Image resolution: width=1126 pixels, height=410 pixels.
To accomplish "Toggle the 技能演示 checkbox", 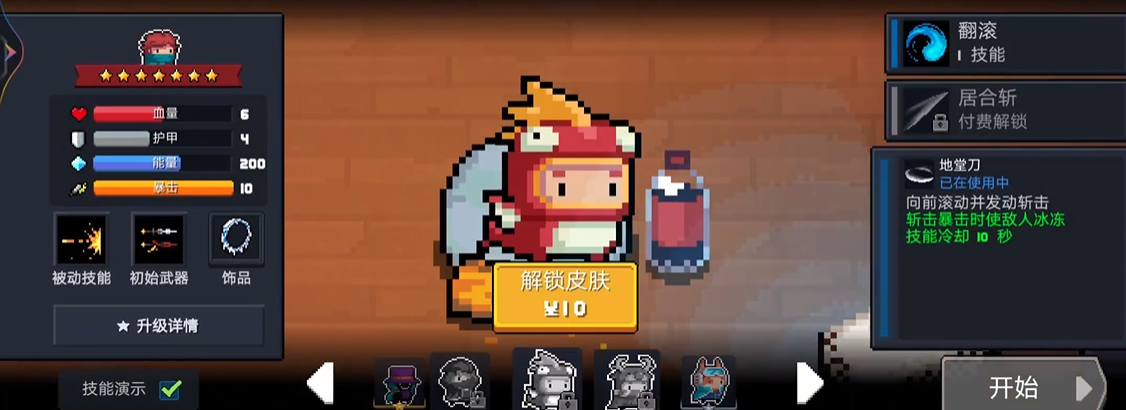I will point(171,389).
